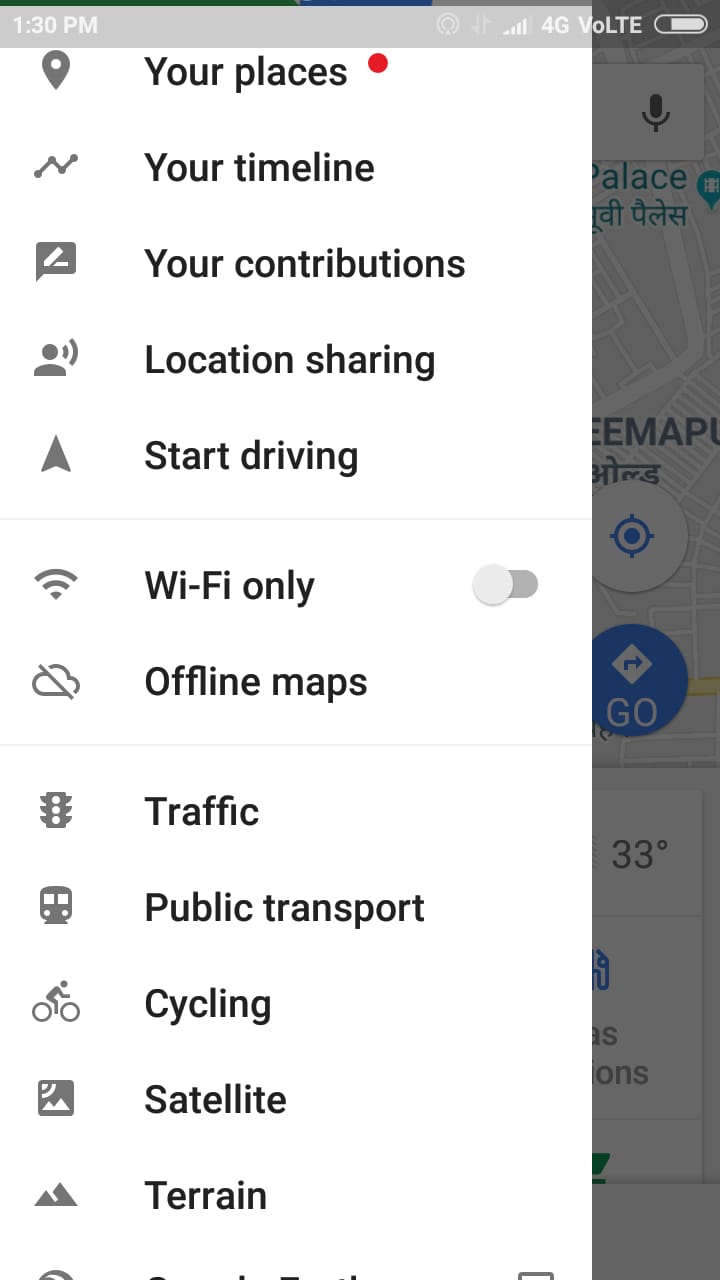Screen dimensions: 720x1280
Task: Select Start driving
Action: tap(251, 456)
